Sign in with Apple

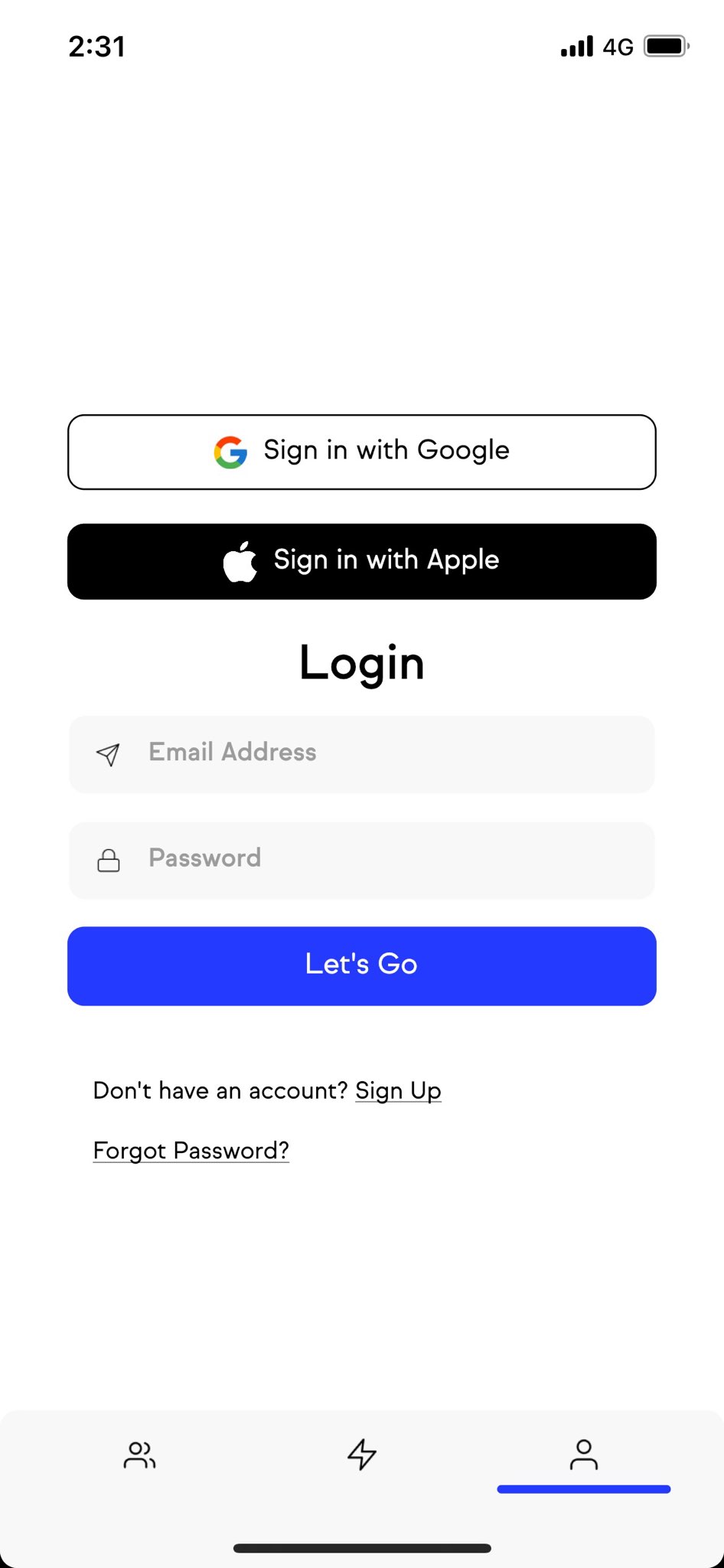tap(361, 560)
